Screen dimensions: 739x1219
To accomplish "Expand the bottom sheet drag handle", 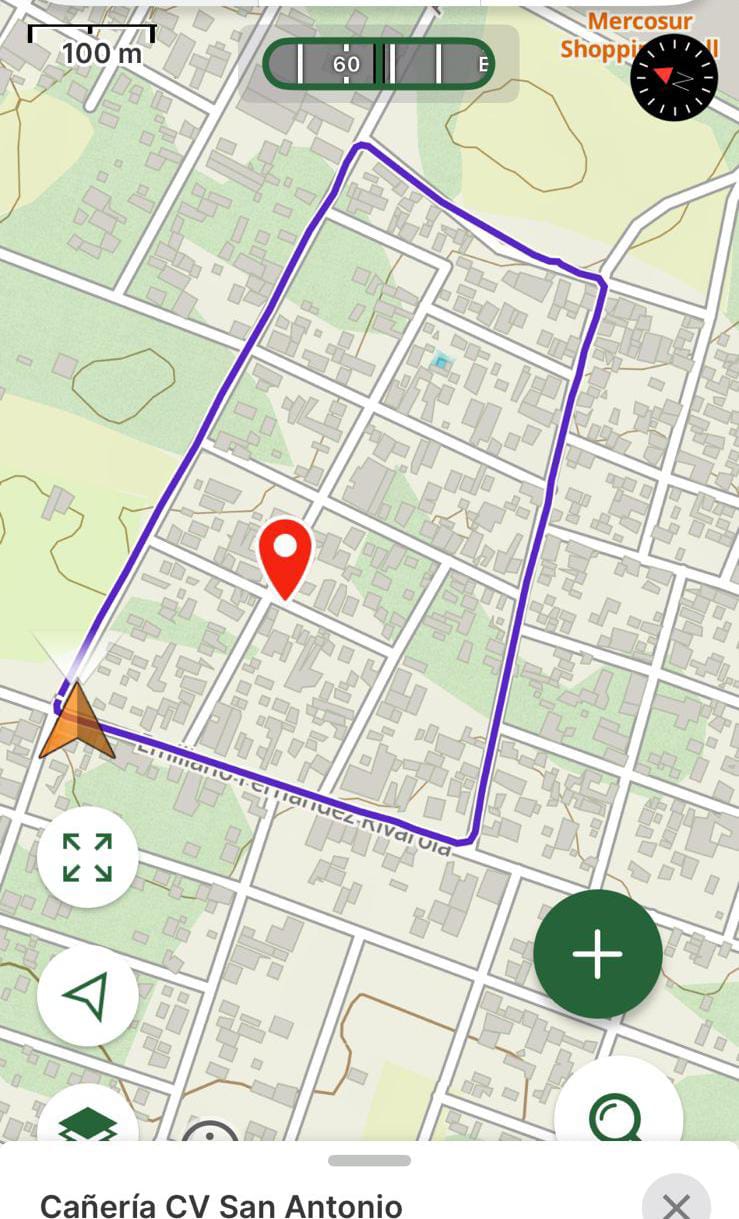I will tap(369, 1161).
